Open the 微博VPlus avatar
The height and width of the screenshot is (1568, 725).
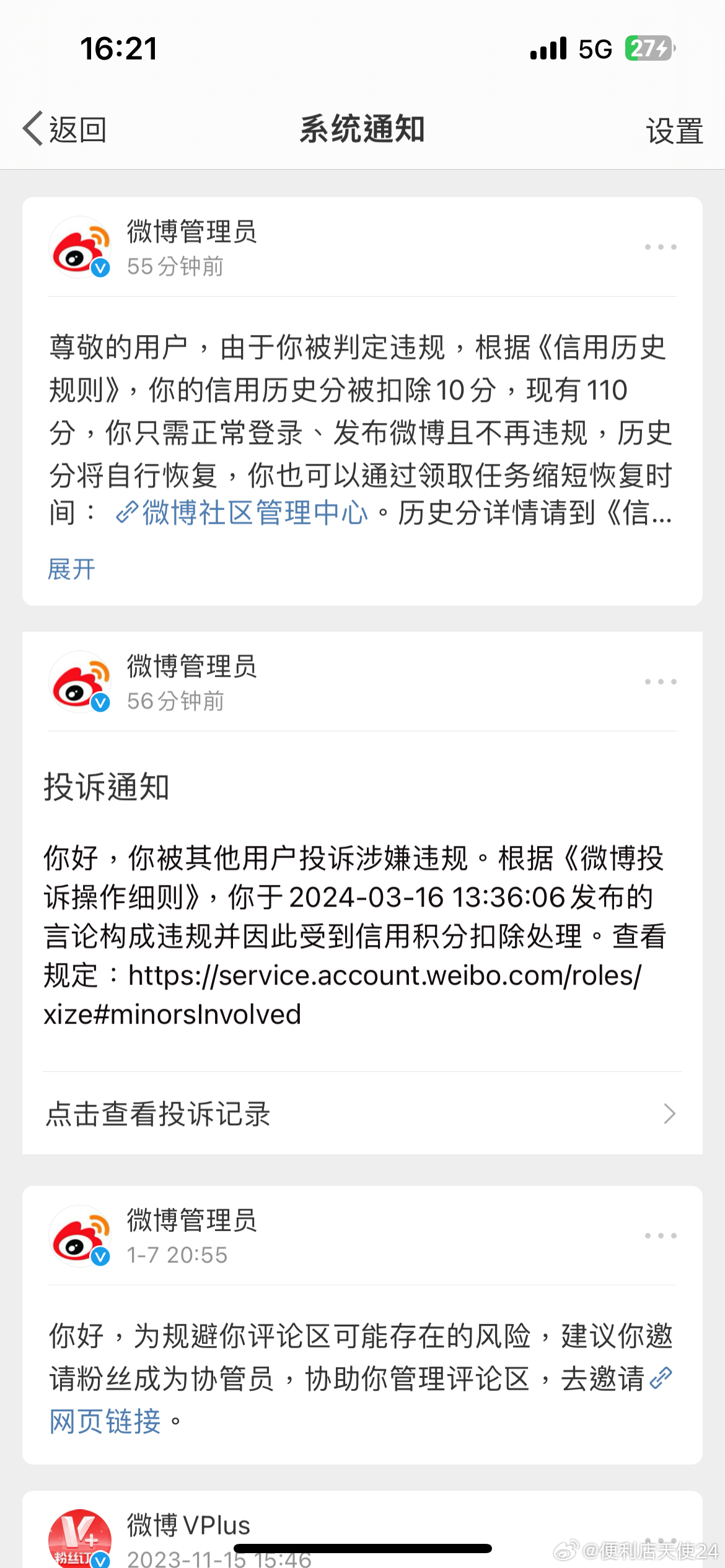[x=80, y=1539]
